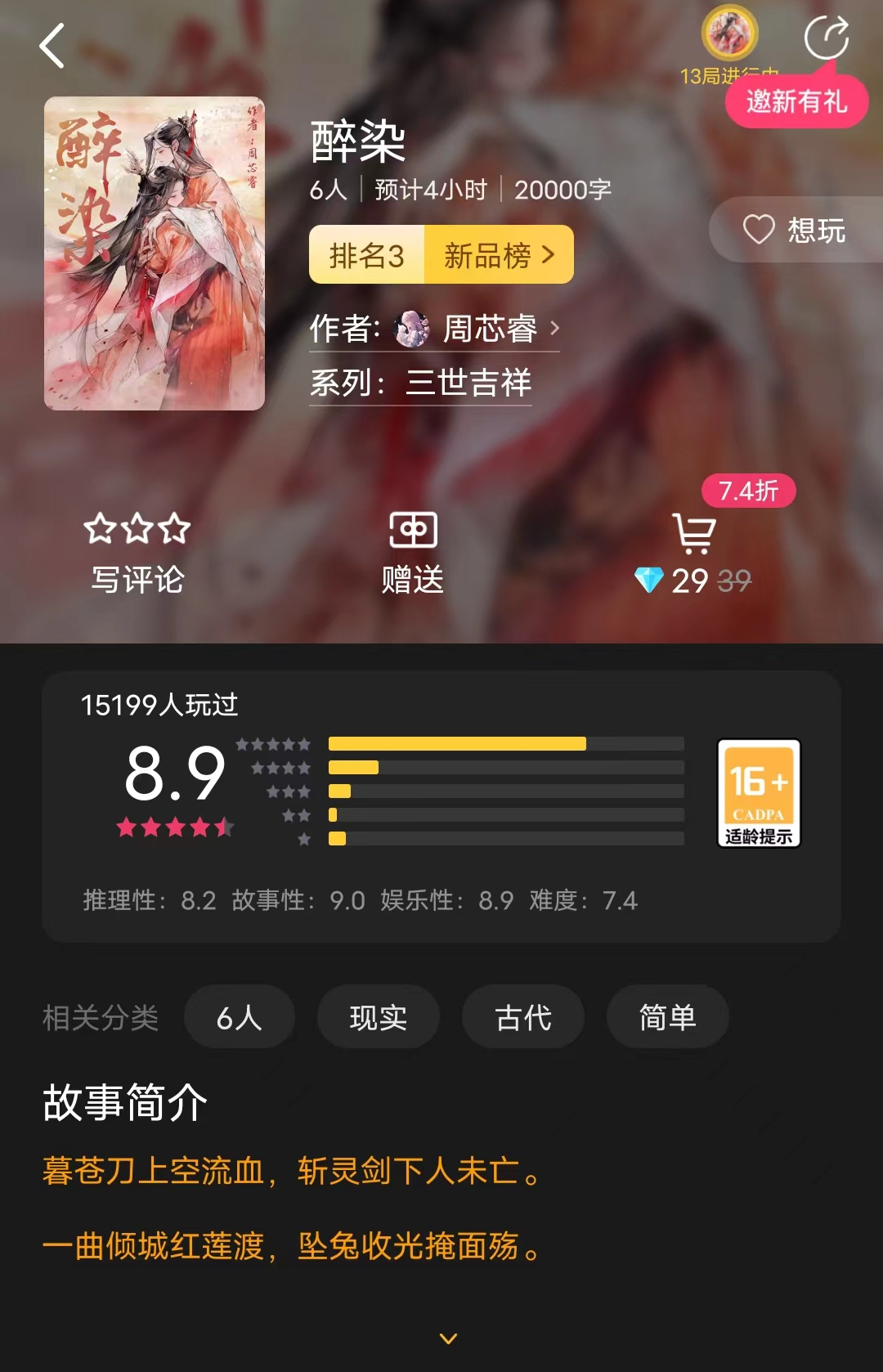Tap the 邀新有礼 invite banner
This screenshot has width=883, height=1372.
(796, 102)
